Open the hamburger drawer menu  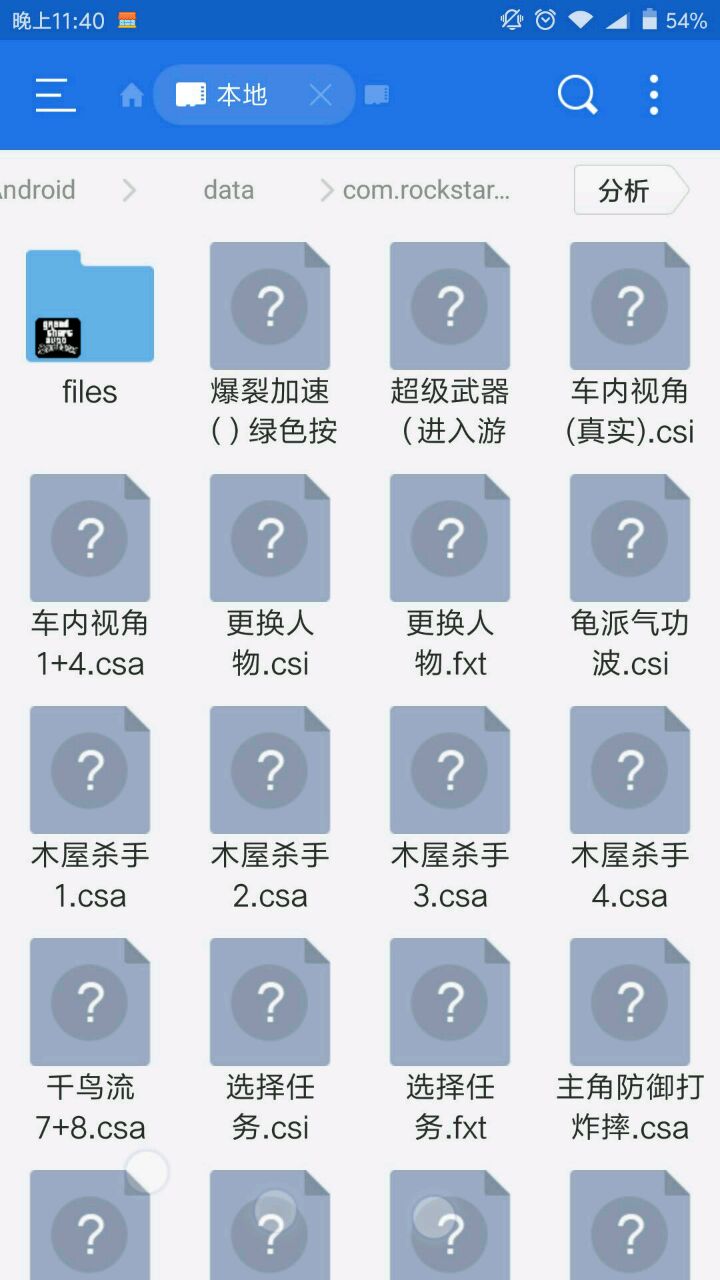56,95
